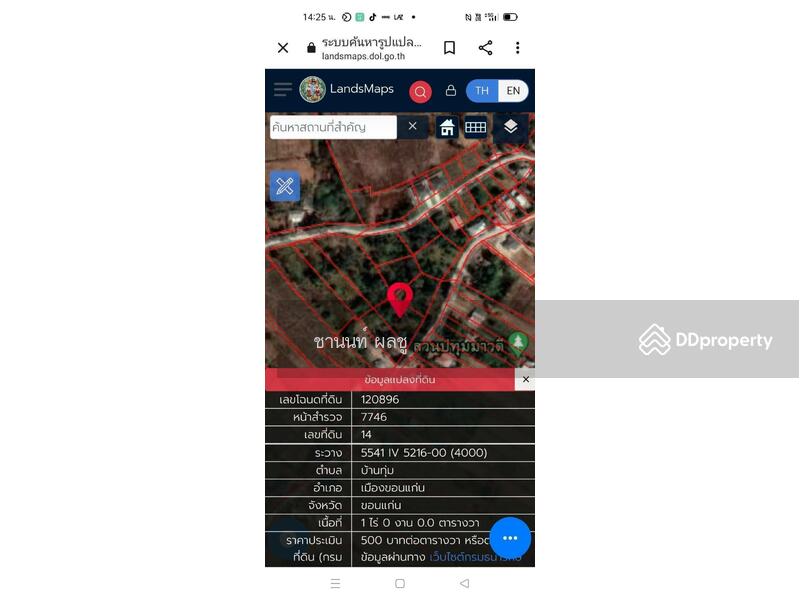Open the blue three-dots floating button
The image size is (800, 600).
pos(510,538)
